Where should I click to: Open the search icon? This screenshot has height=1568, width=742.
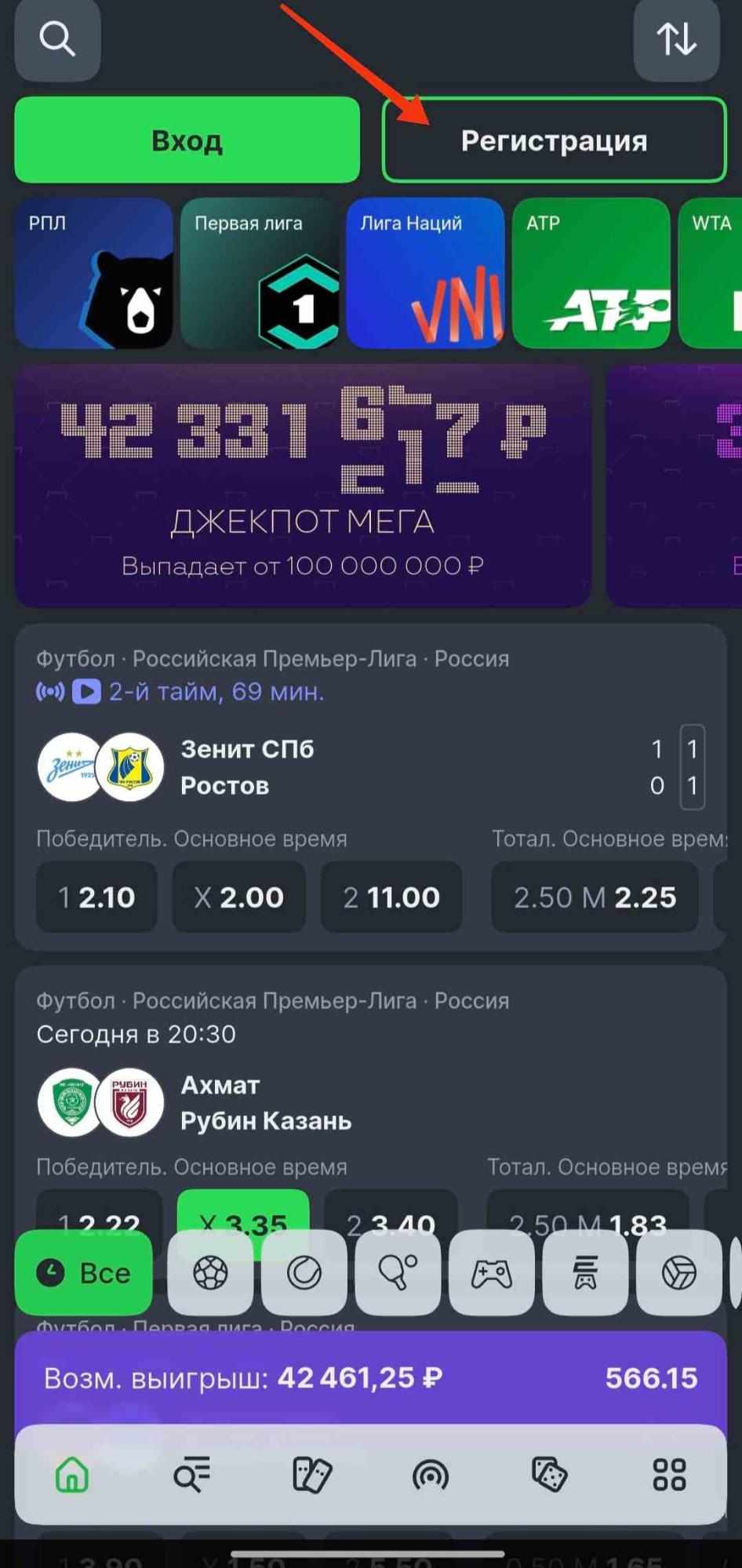pyautogui.click(x=57, y=38)
